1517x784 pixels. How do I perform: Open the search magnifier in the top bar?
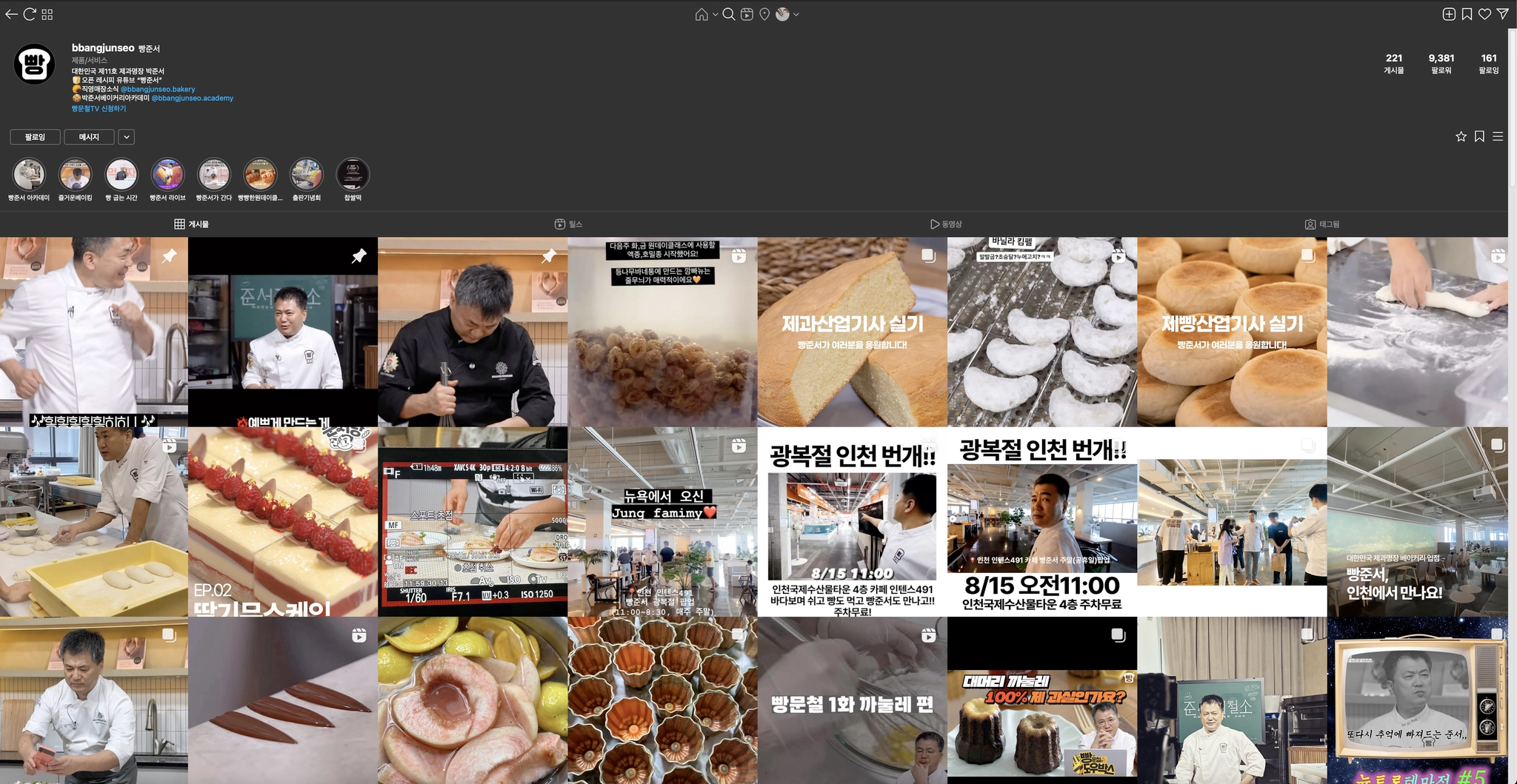coord(729,14)
